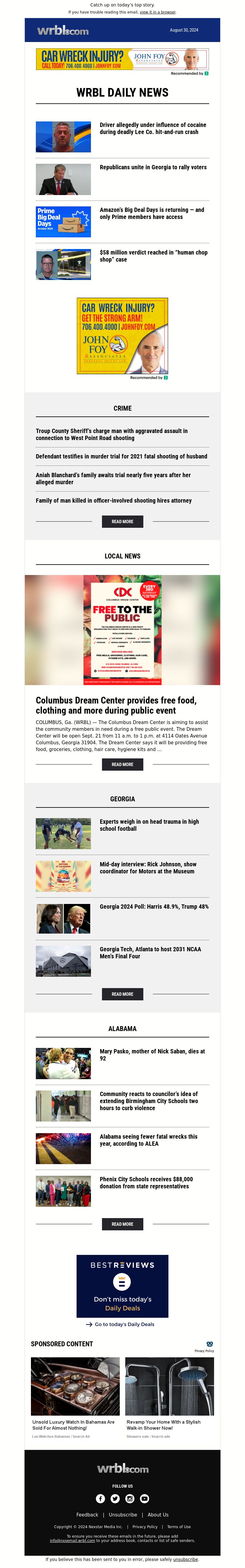The height and width of the screenshot is (1568, 245).
Task: Tap Read More under the Georgia section
Action: [x=122, y=994]
